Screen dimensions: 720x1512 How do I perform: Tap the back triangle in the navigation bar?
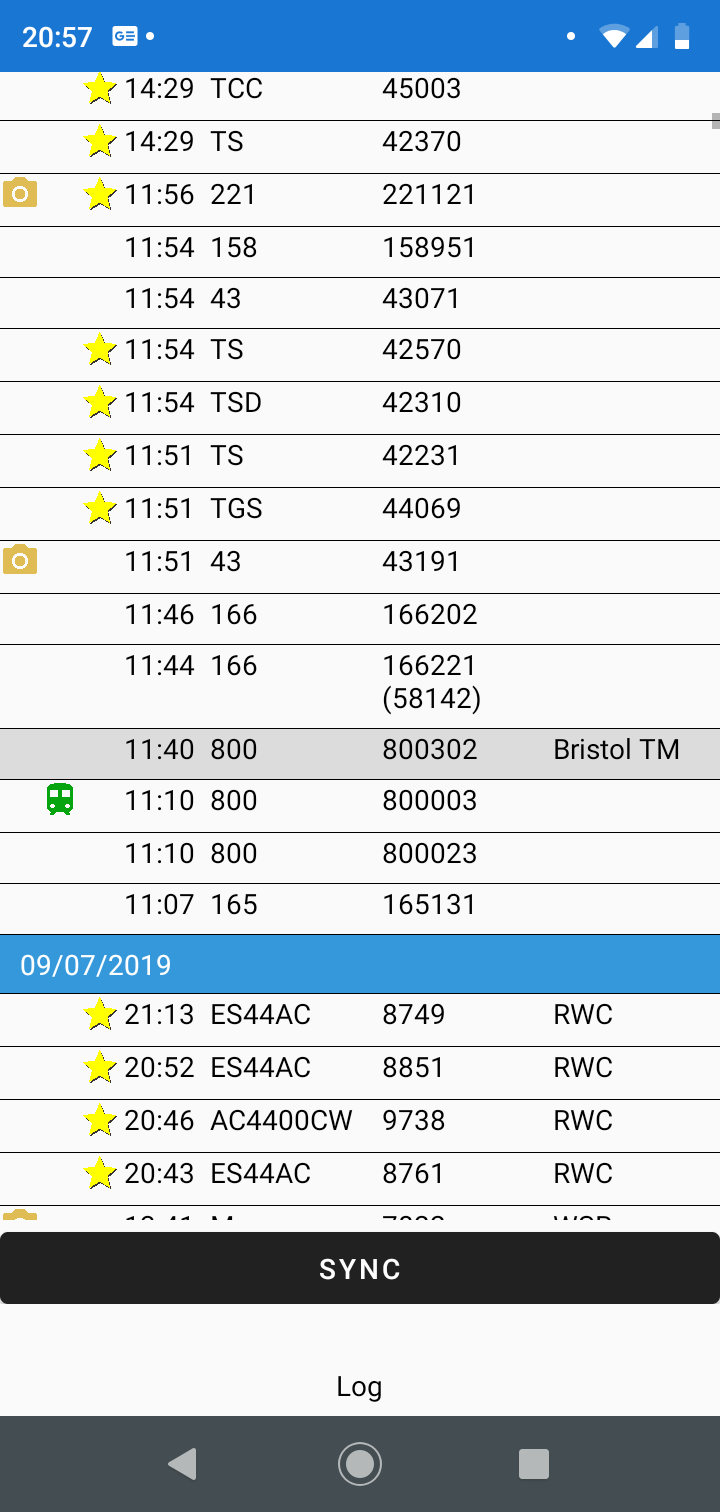point(182,1463)
